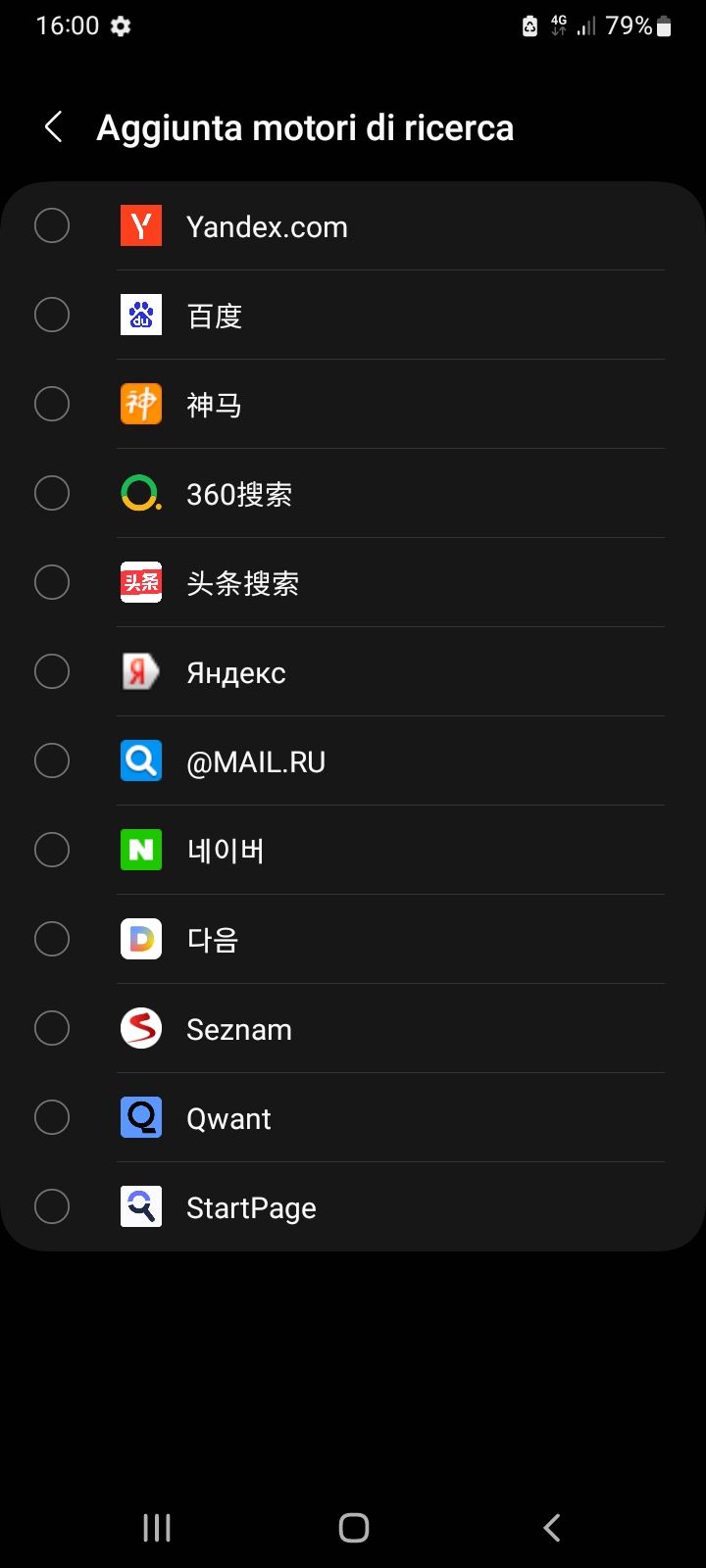Click the 百度 (Baidu) paw icon
The height and width of the screenshot is (1568, 706).
click(x=140, y=315)
